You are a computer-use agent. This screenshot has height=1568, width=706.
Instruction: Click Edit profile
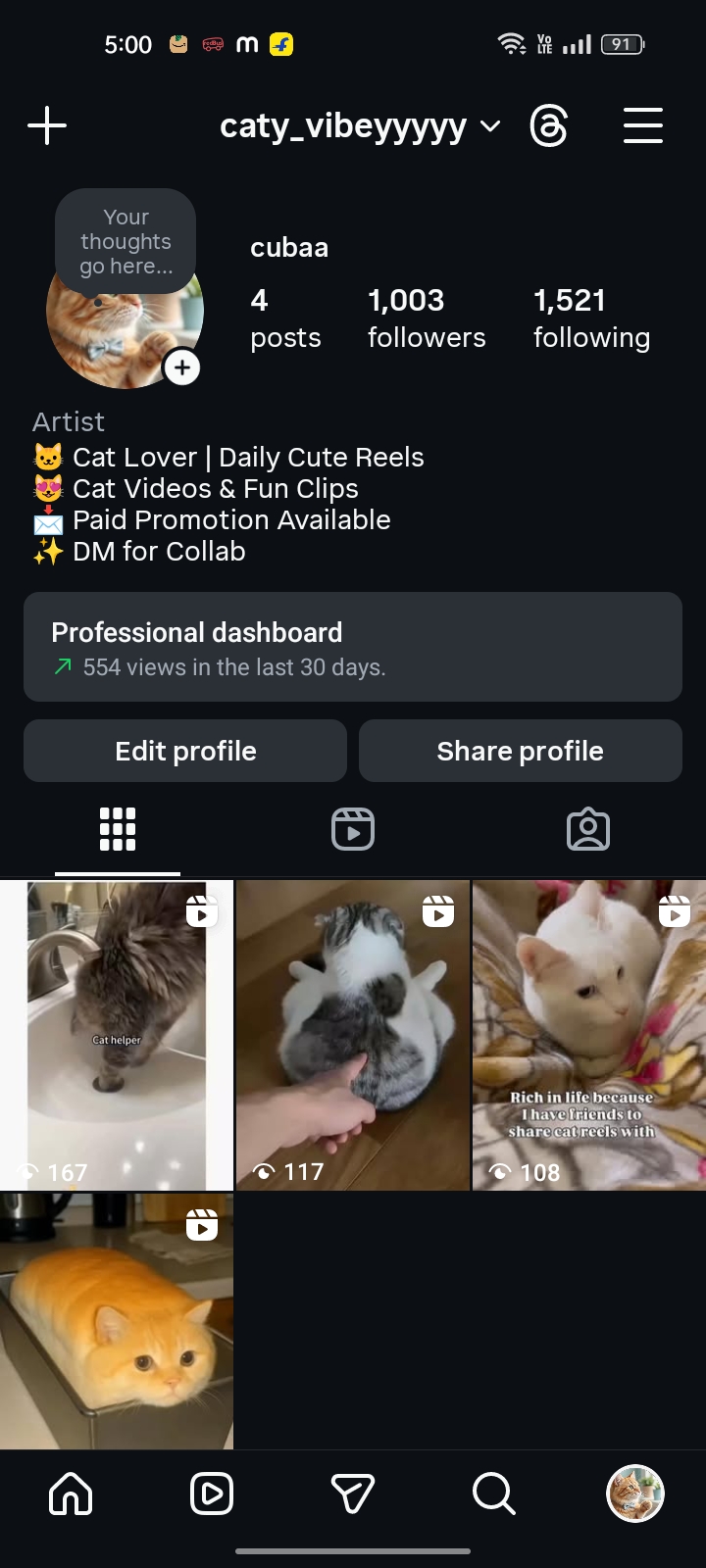click(184, 751)
